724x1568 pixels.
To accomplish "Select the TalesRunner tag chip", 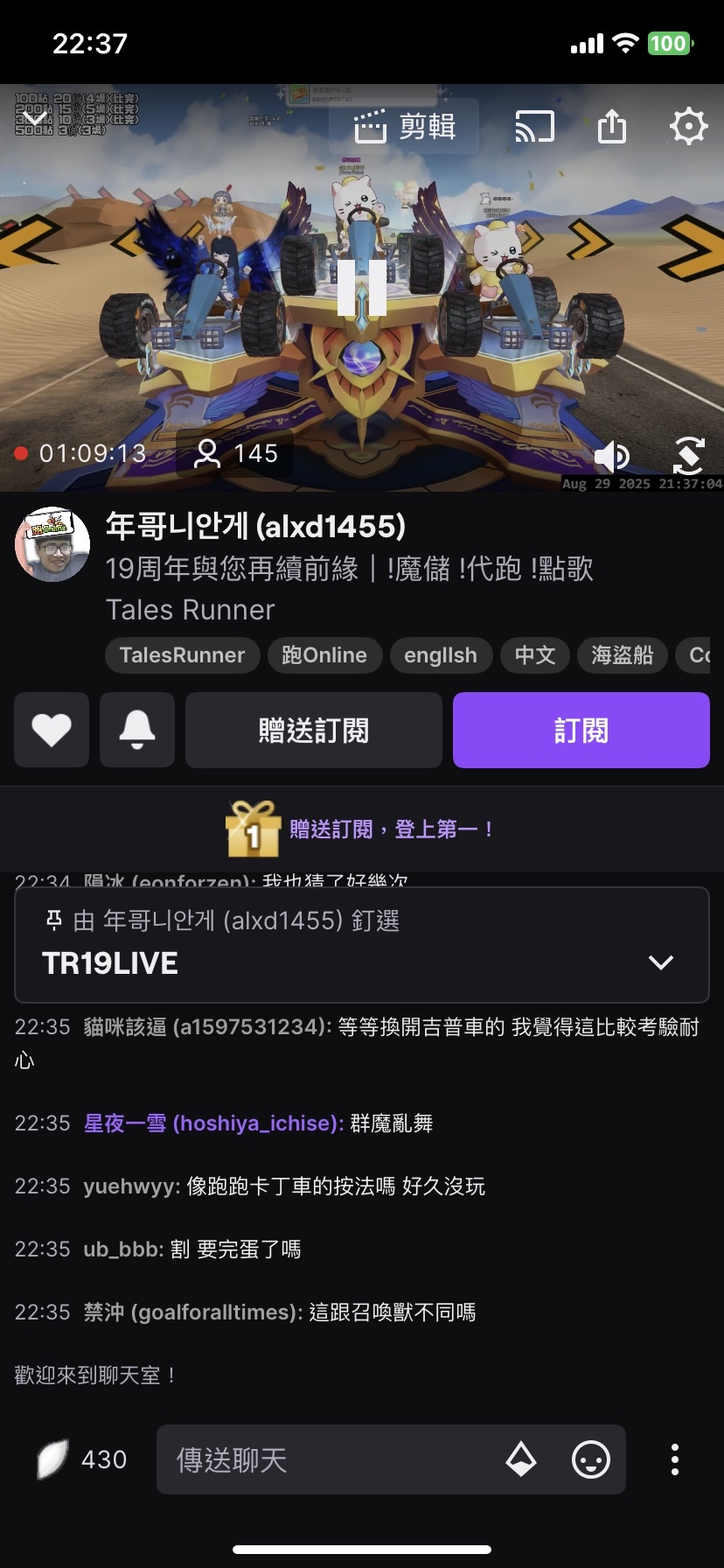I will pyautogui.click(x=182, y=655).
